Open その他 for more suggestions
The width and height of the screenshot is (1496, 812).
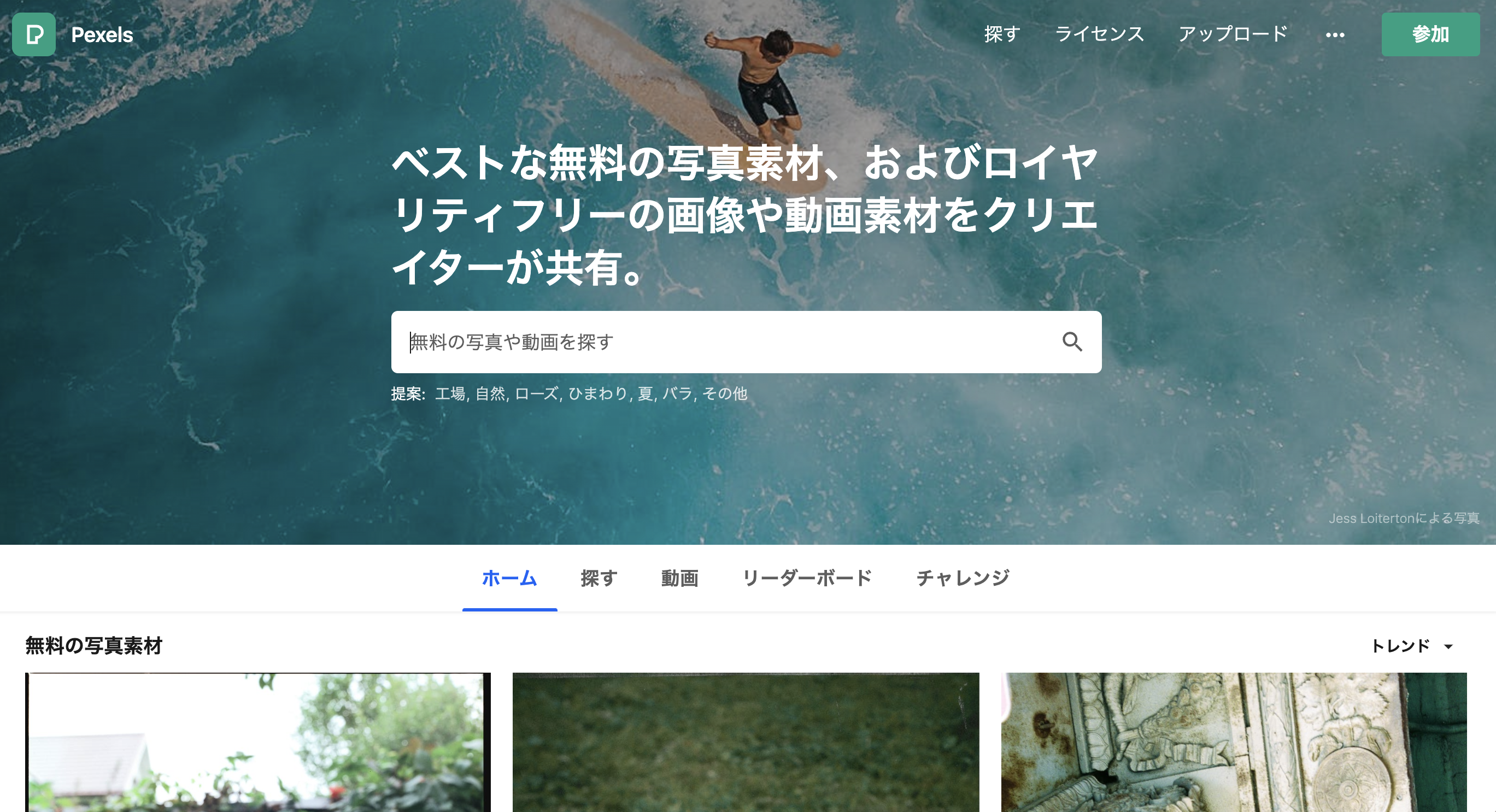[724, 393]
